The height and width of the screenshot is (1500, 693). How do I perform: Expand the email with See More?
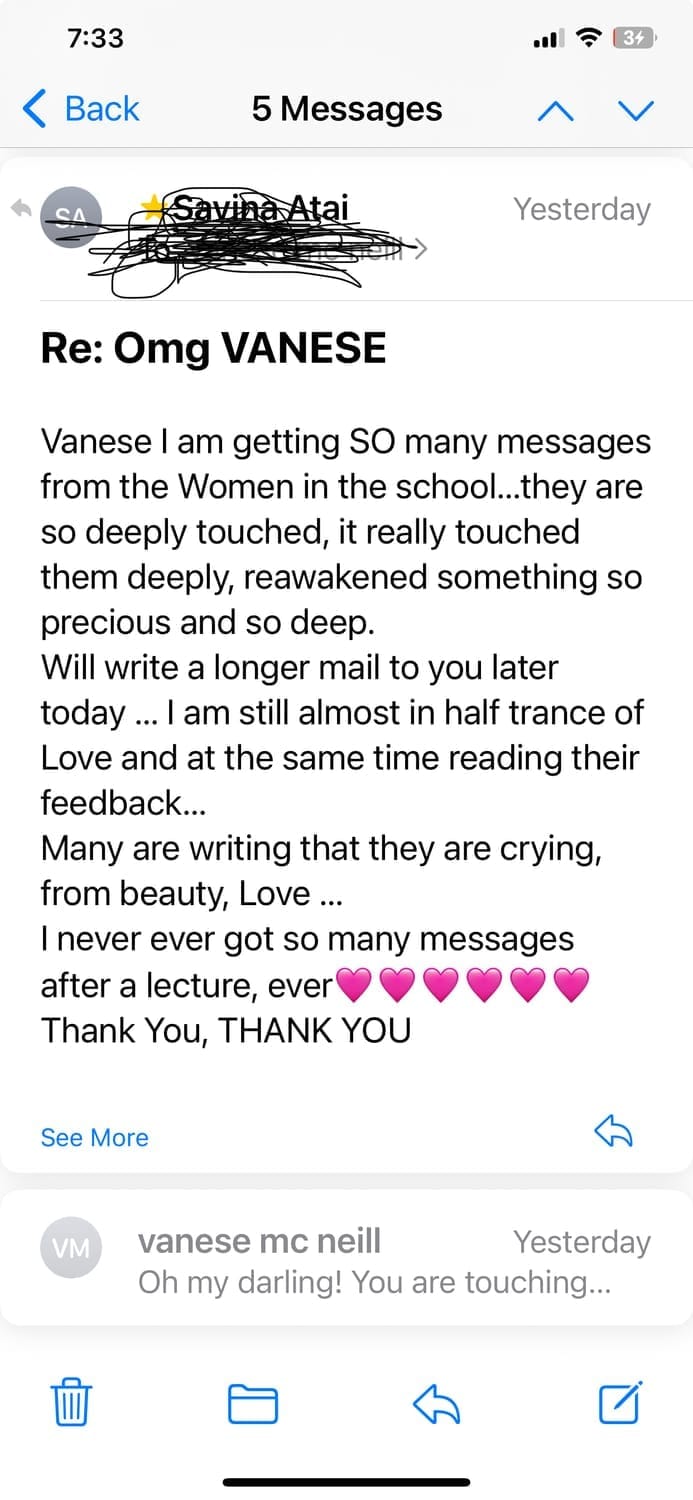[94, 1137]
